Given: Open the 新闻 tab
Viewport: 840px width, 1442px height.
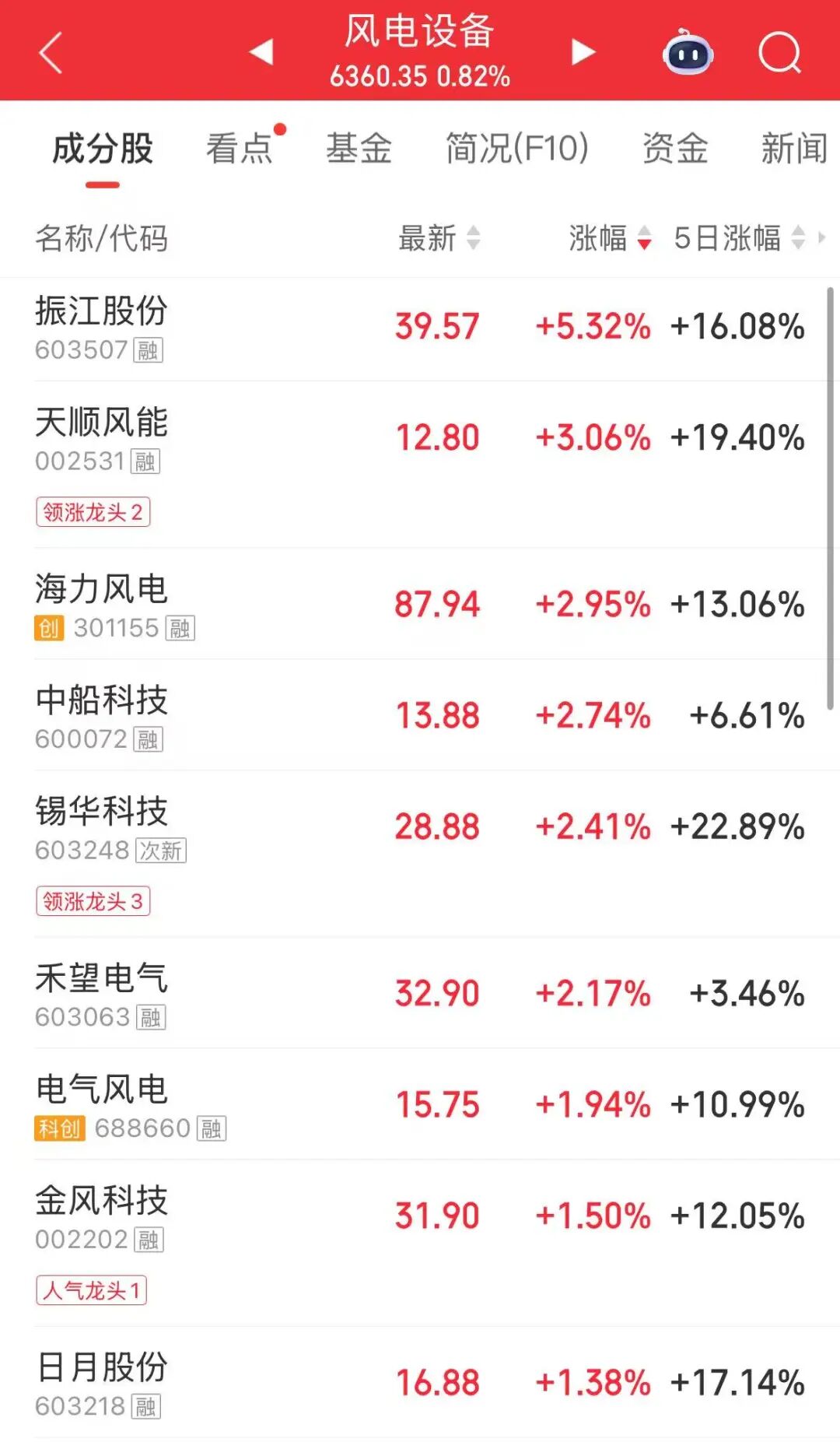Looking at the screenshot, I should tap(793, 148).
